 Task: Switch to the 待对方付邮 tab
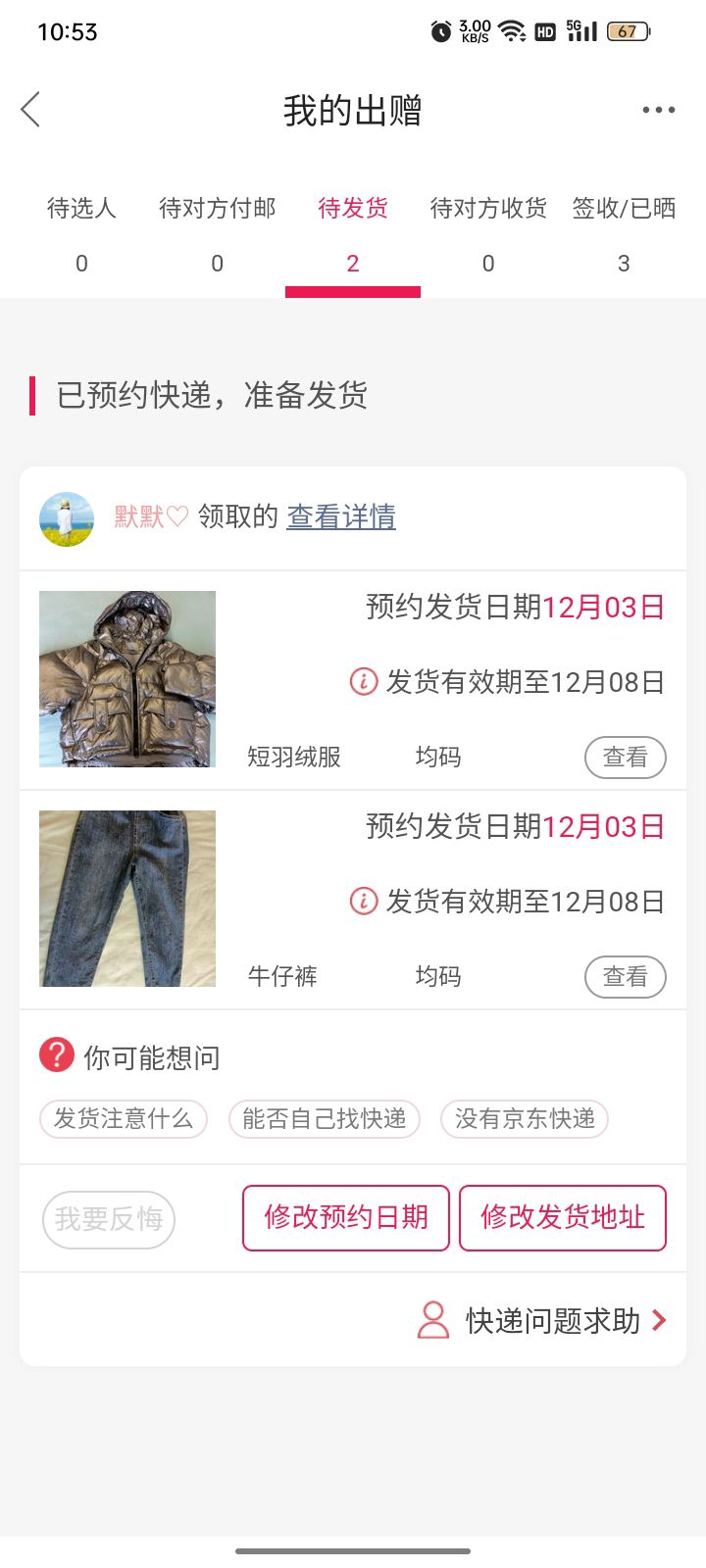click(x=218, y=235)
